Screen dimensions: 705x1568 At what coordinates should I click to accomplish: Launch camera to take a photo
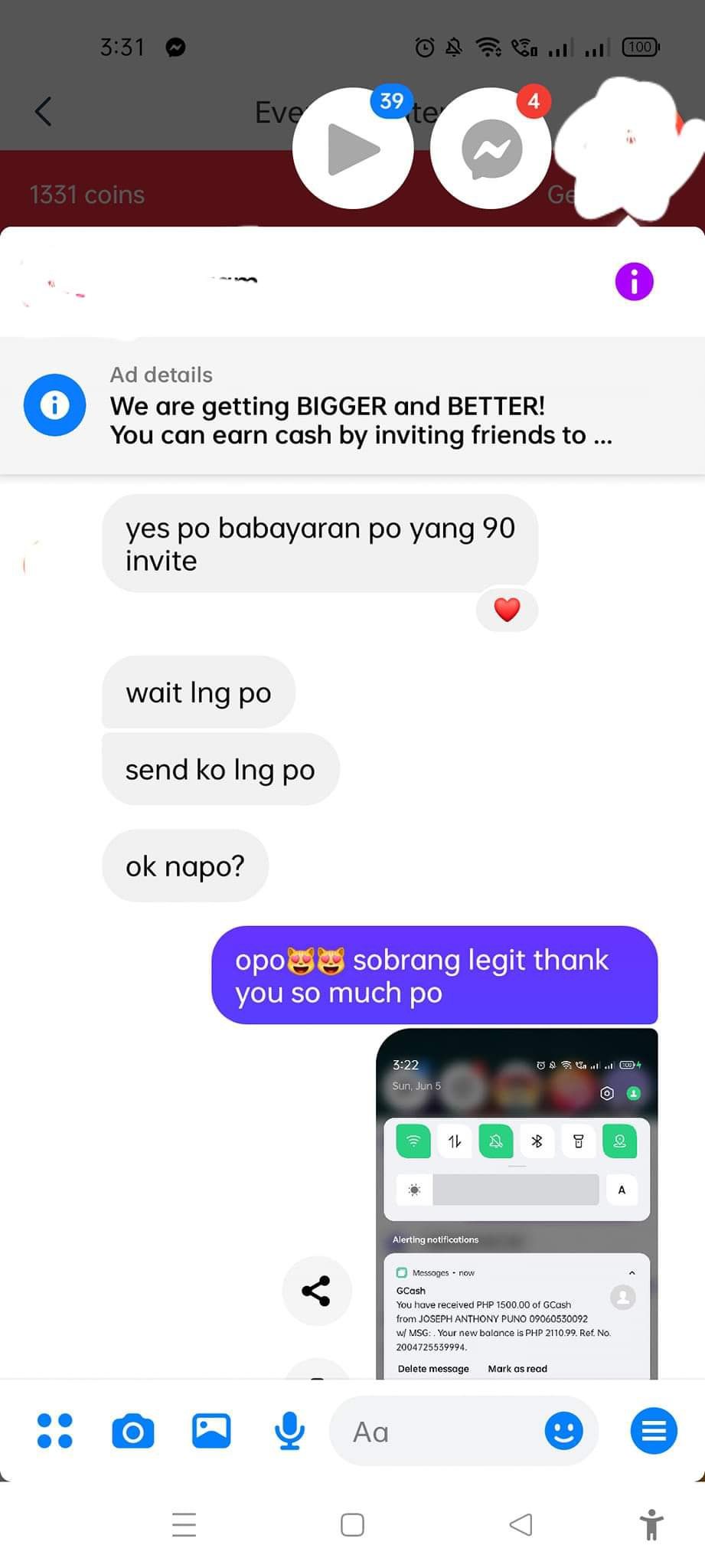pos(133,1430)
